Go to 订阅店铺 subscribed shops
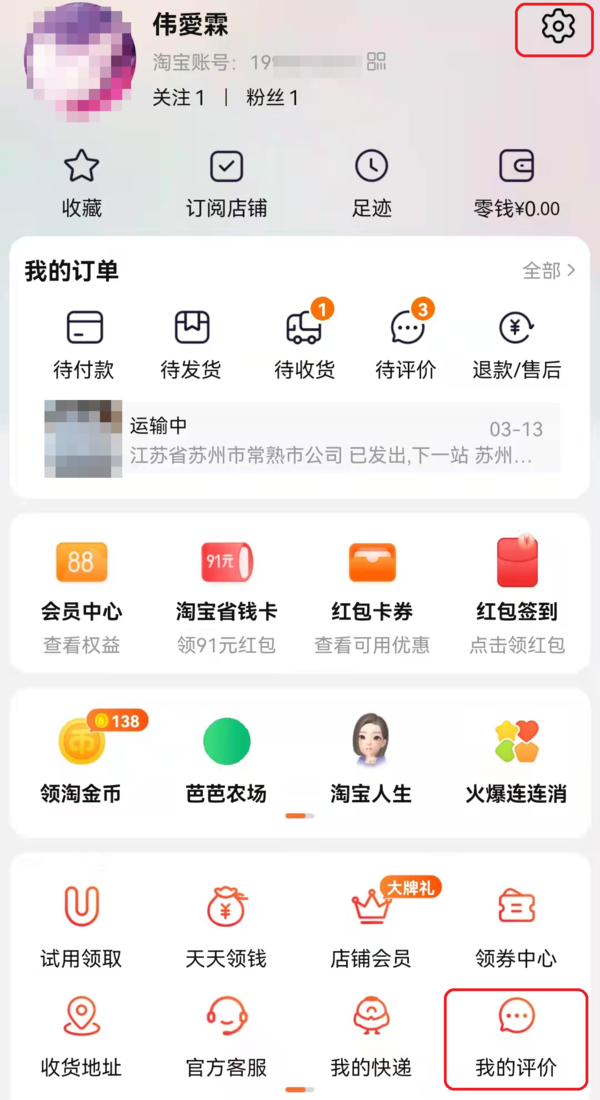 tap(226, 183)
